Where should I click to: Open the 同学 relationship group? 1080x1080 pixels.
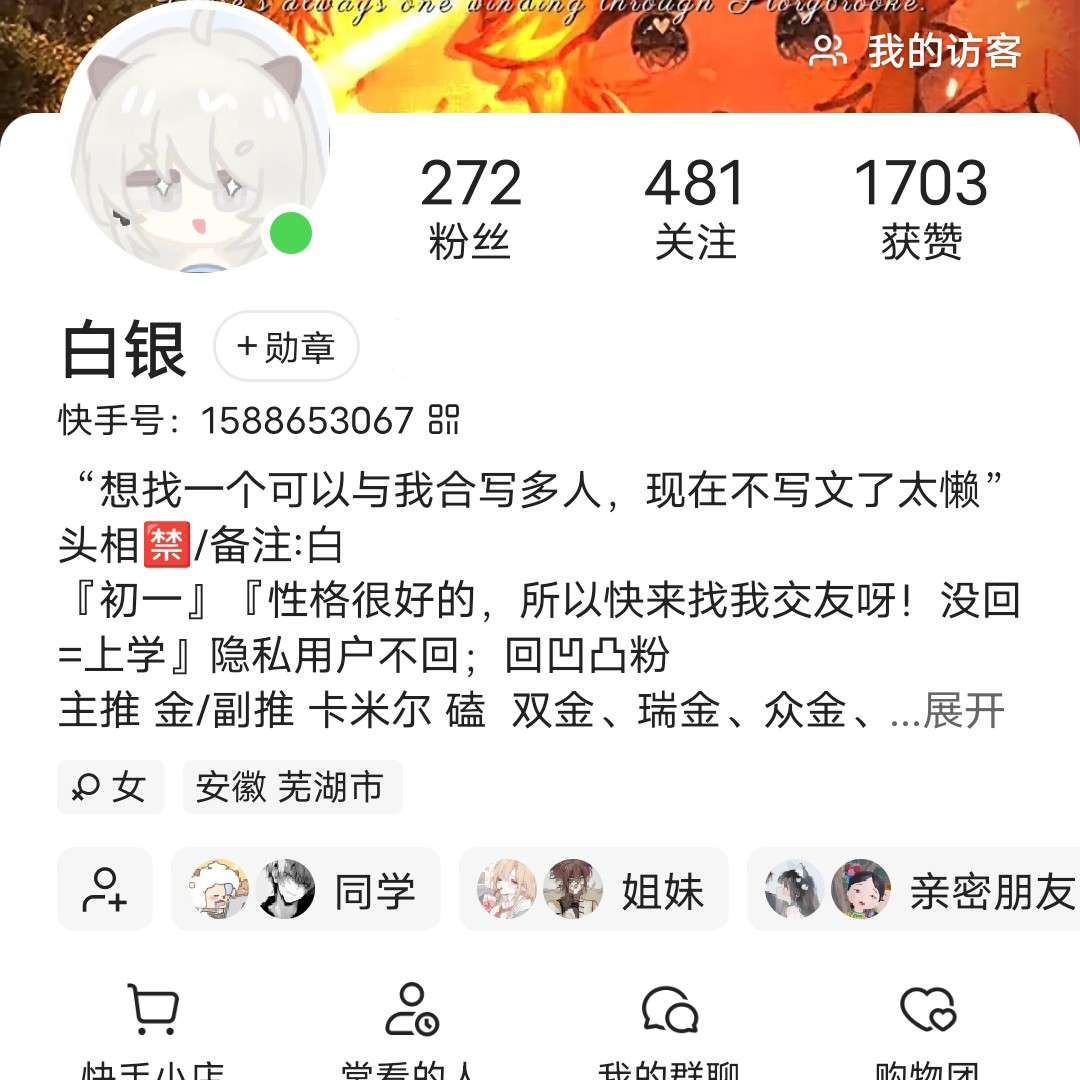point(305,889)
